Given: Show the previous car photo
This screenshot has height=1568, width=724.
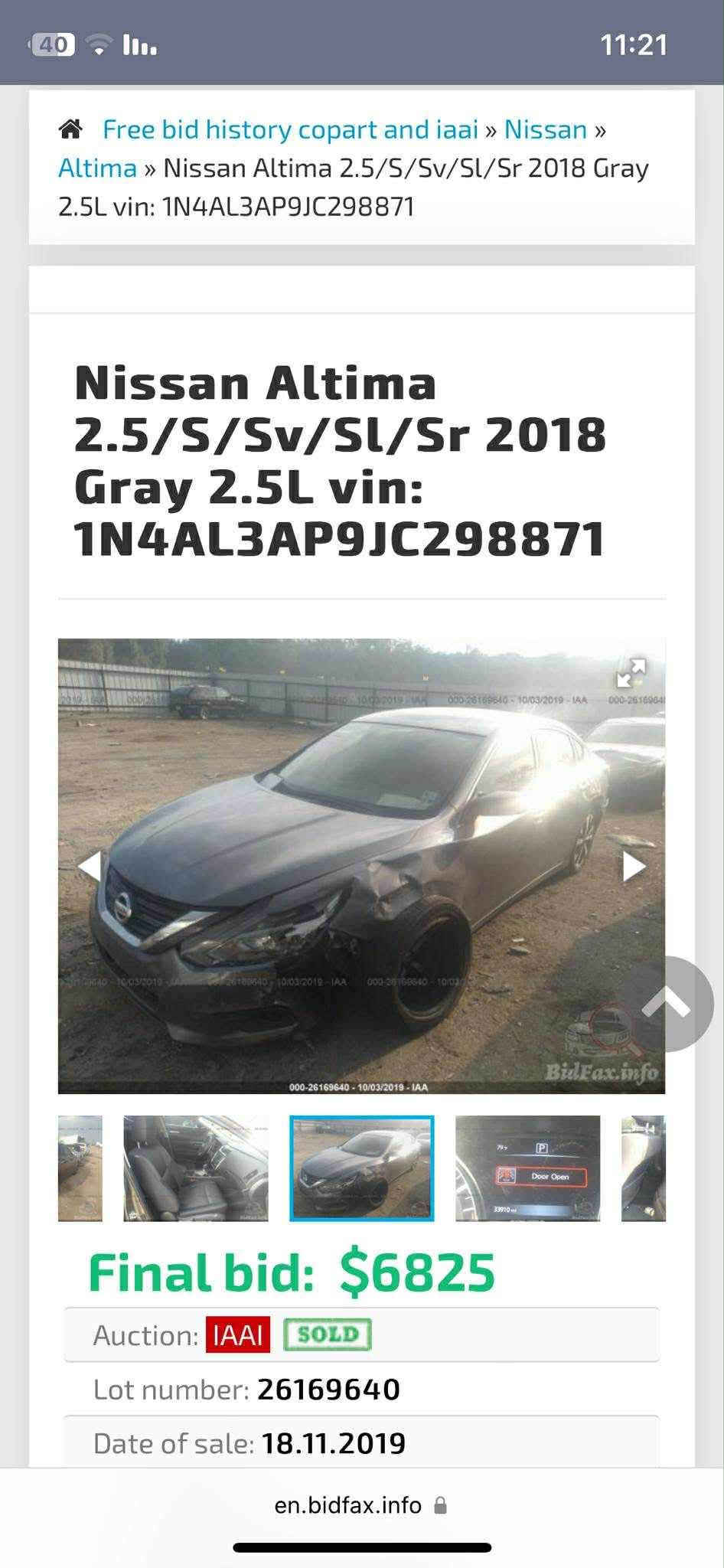Looking at the screenshot, I should click(90, 866).
